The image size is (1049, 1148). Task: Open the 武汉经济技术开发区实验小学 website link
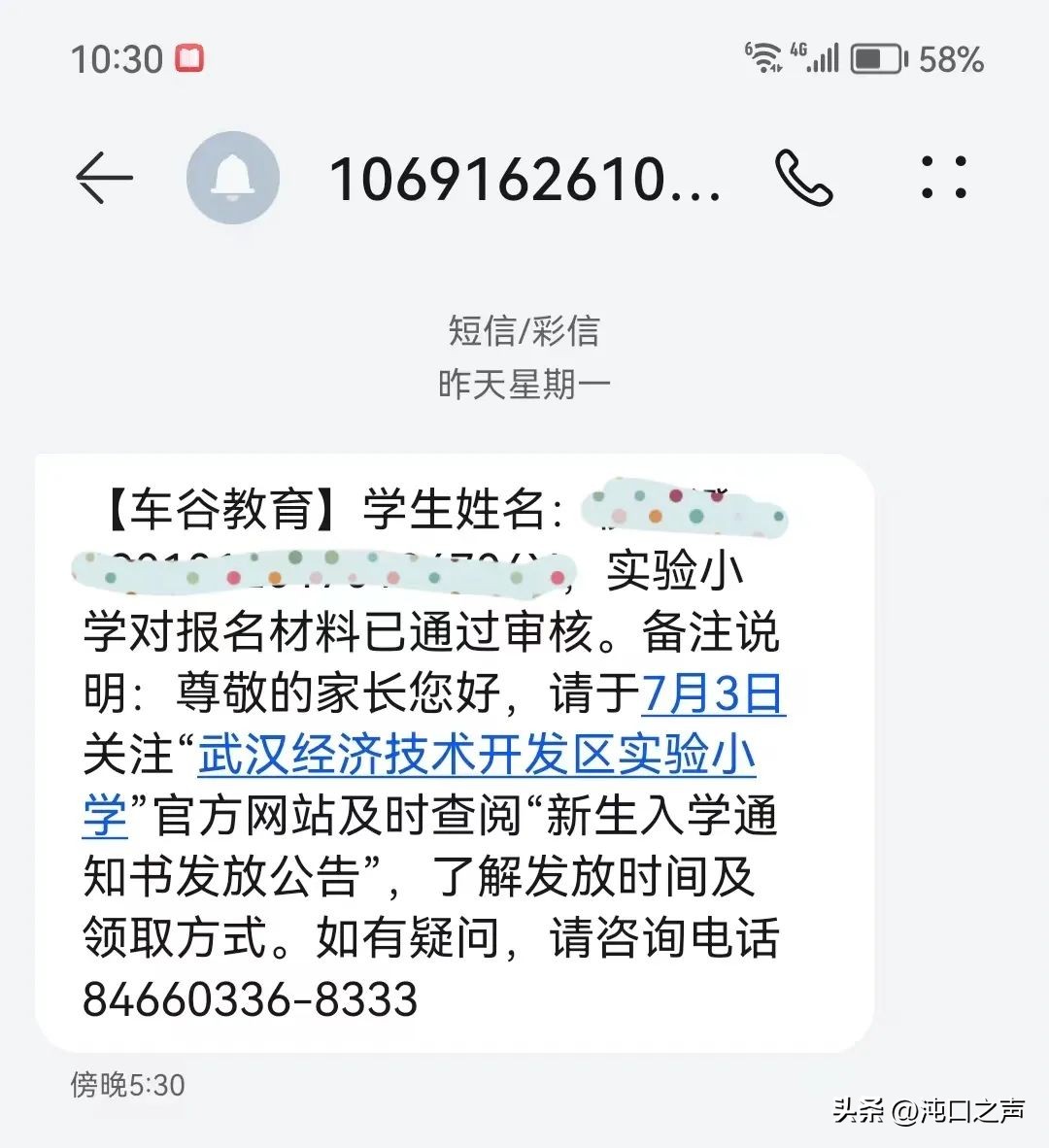click(478, 760)
